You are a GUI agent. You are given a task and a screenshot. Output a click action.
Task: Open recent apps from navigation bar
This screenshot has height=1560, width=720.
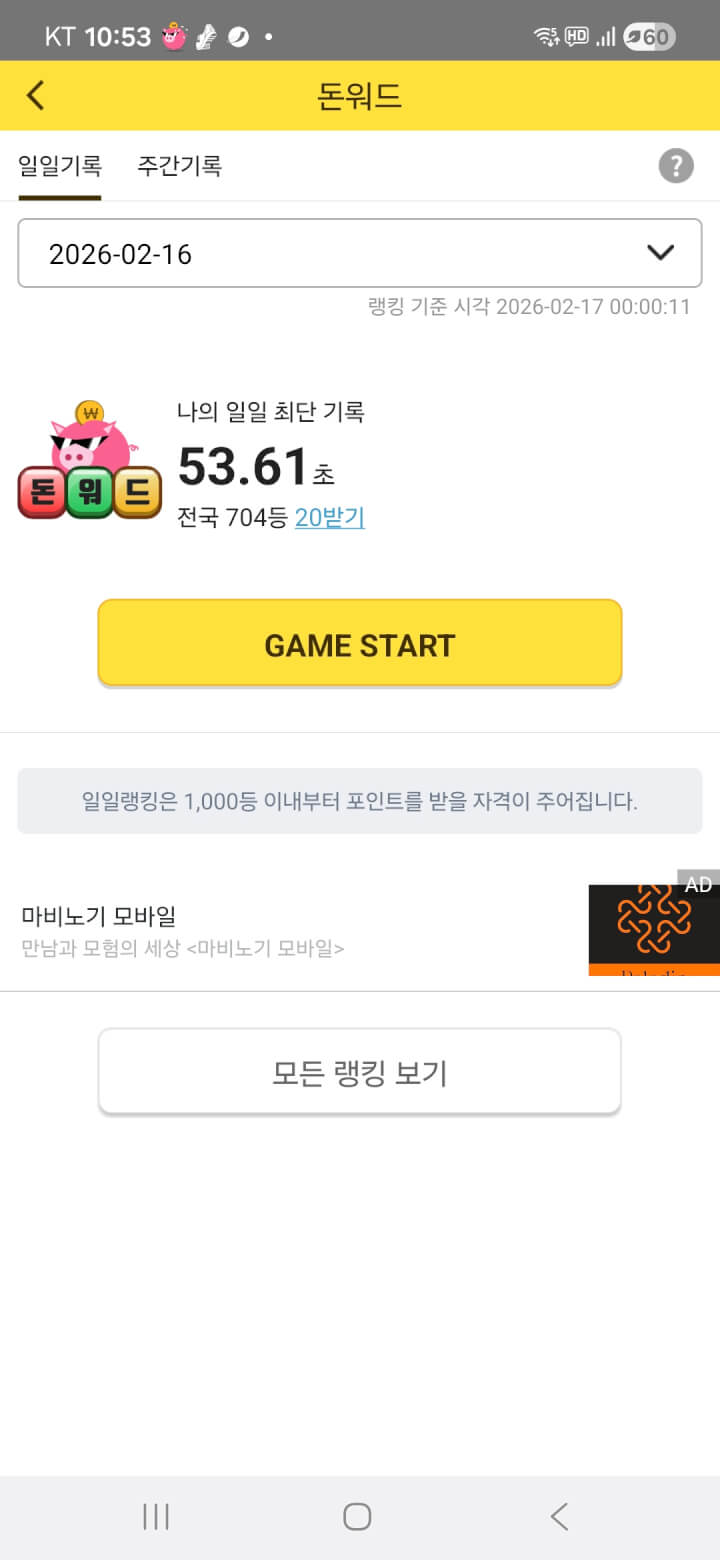click(156, 1517)
